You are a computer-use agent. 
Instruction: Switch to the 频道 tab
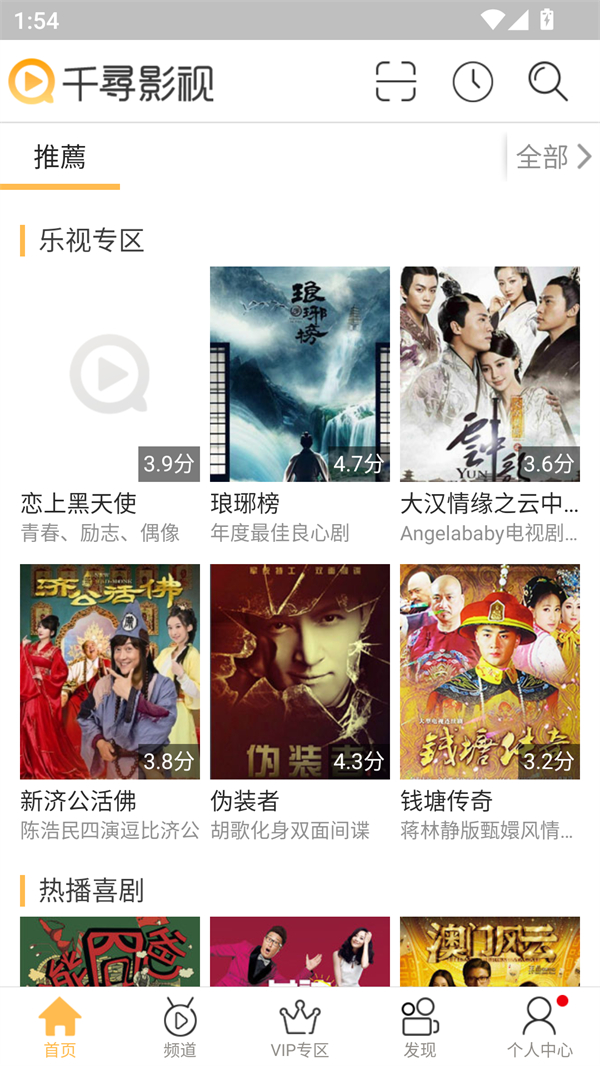point(180,1027)
